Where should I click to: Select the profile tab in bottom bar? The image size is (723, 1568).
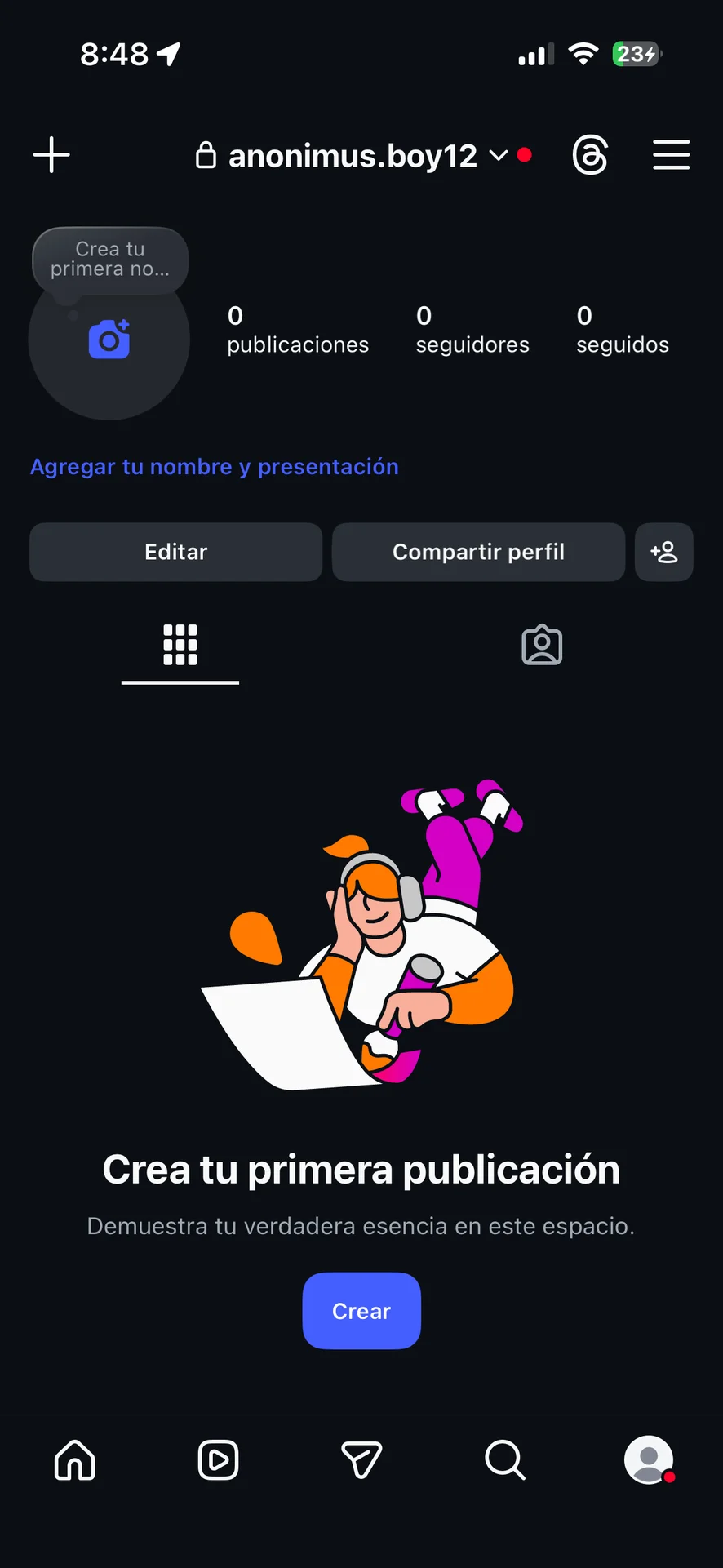[649, 1460]
